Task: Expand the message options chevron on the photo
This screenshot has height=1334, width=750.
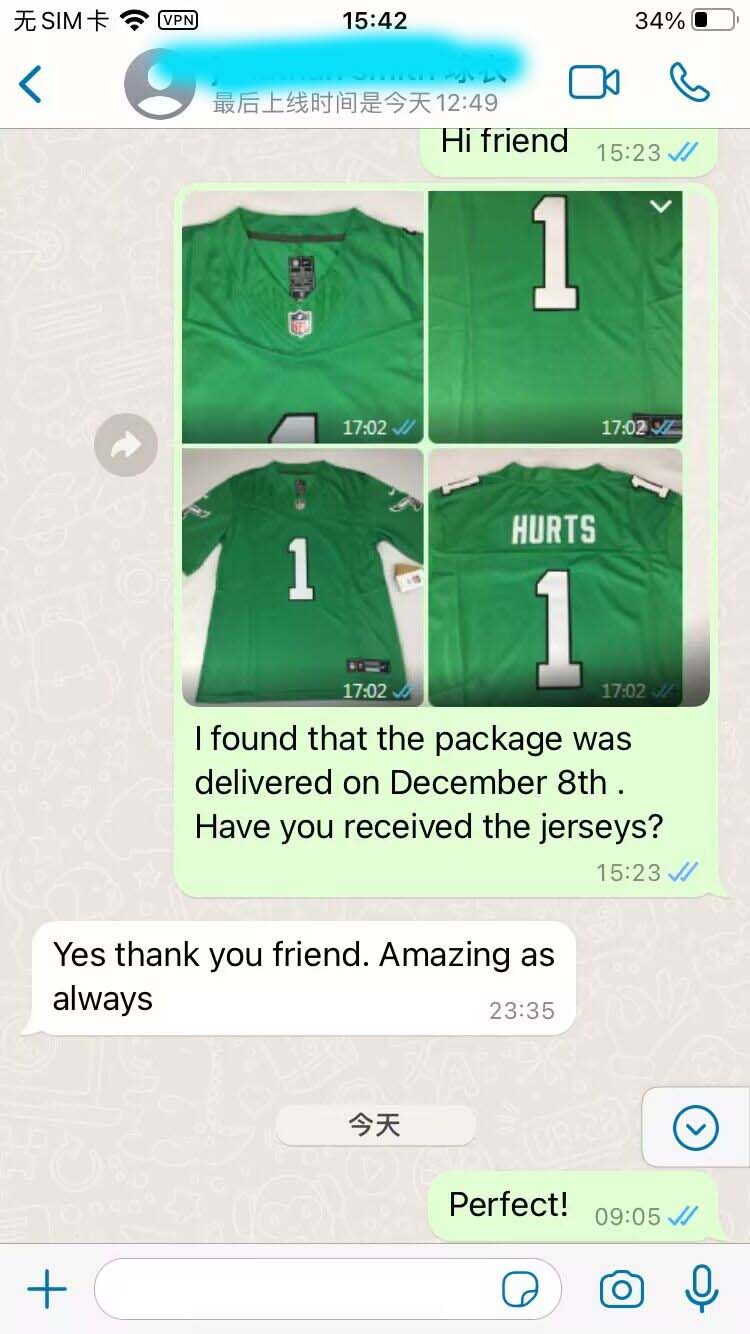Action: 661,206
